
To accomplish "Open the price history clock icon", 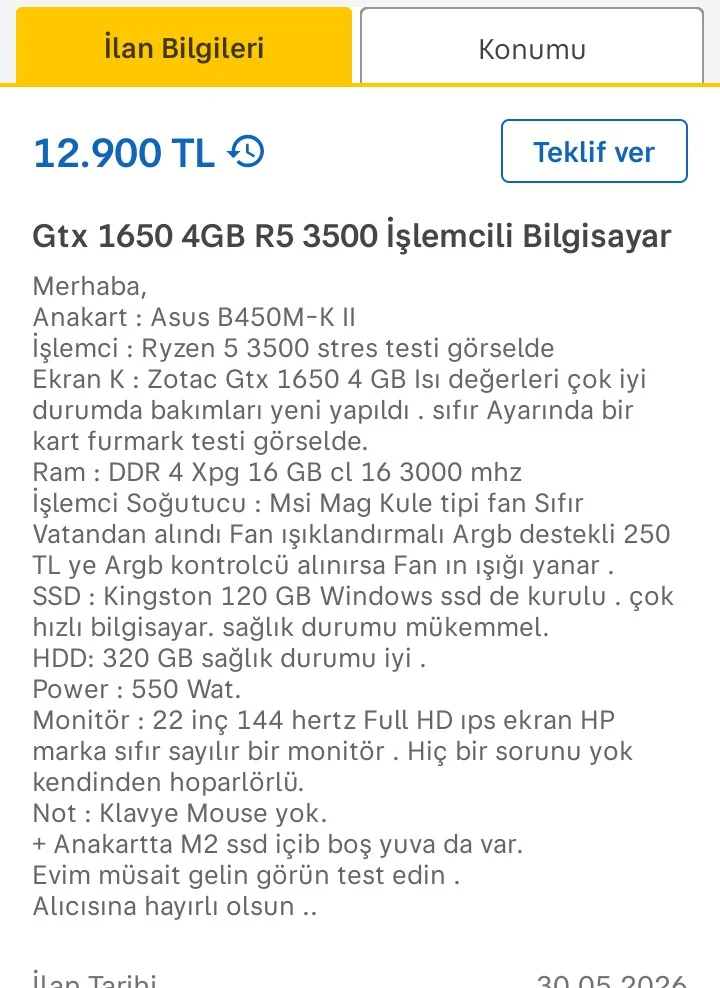I will 246,152.
